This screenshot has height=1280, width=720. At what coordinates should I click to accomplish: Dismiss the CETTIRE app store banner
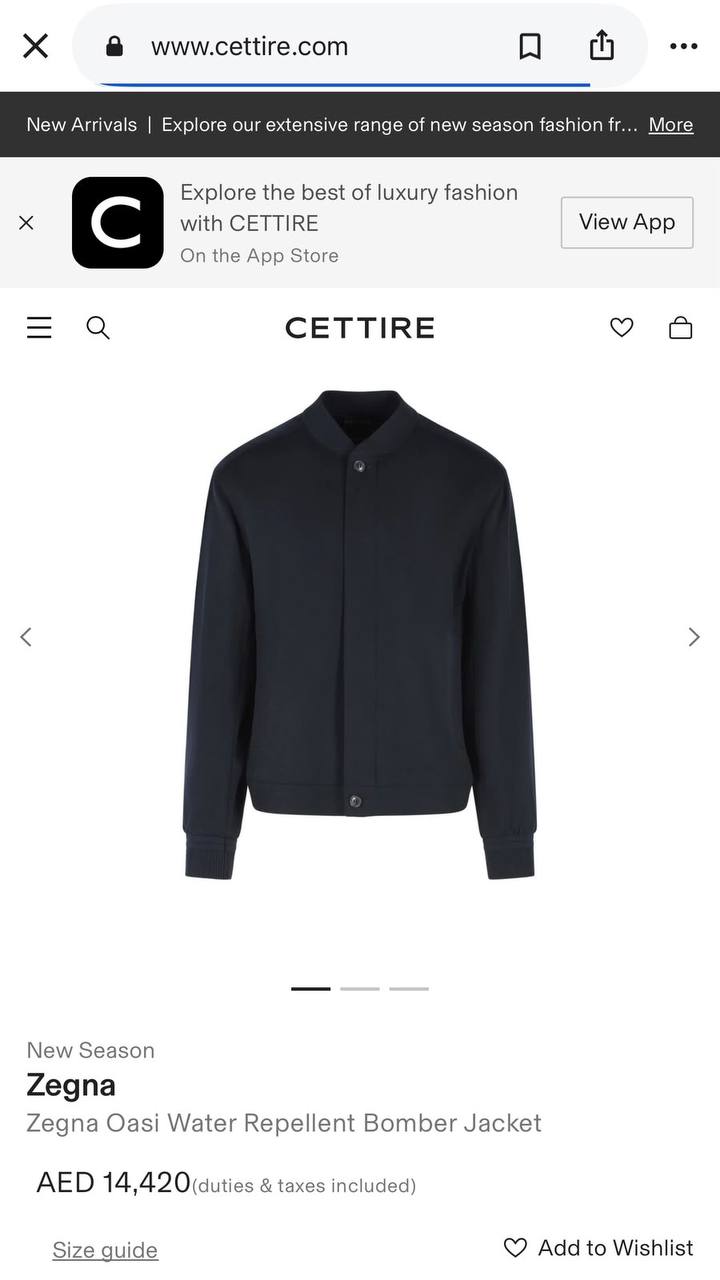(26, 223)
